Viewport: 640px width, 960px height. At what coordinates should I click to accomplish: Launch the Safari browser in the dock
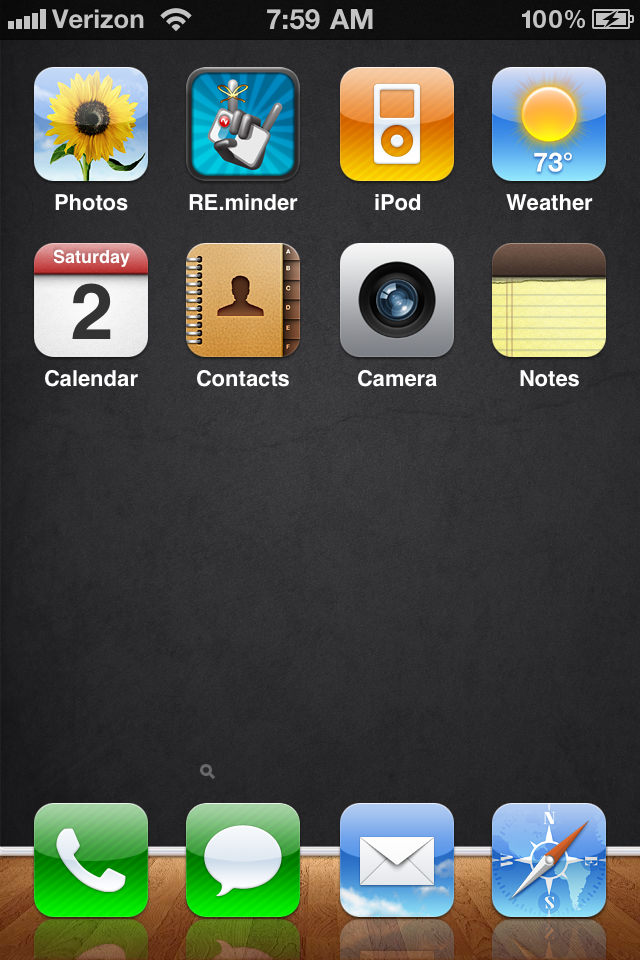click(549, 860)
